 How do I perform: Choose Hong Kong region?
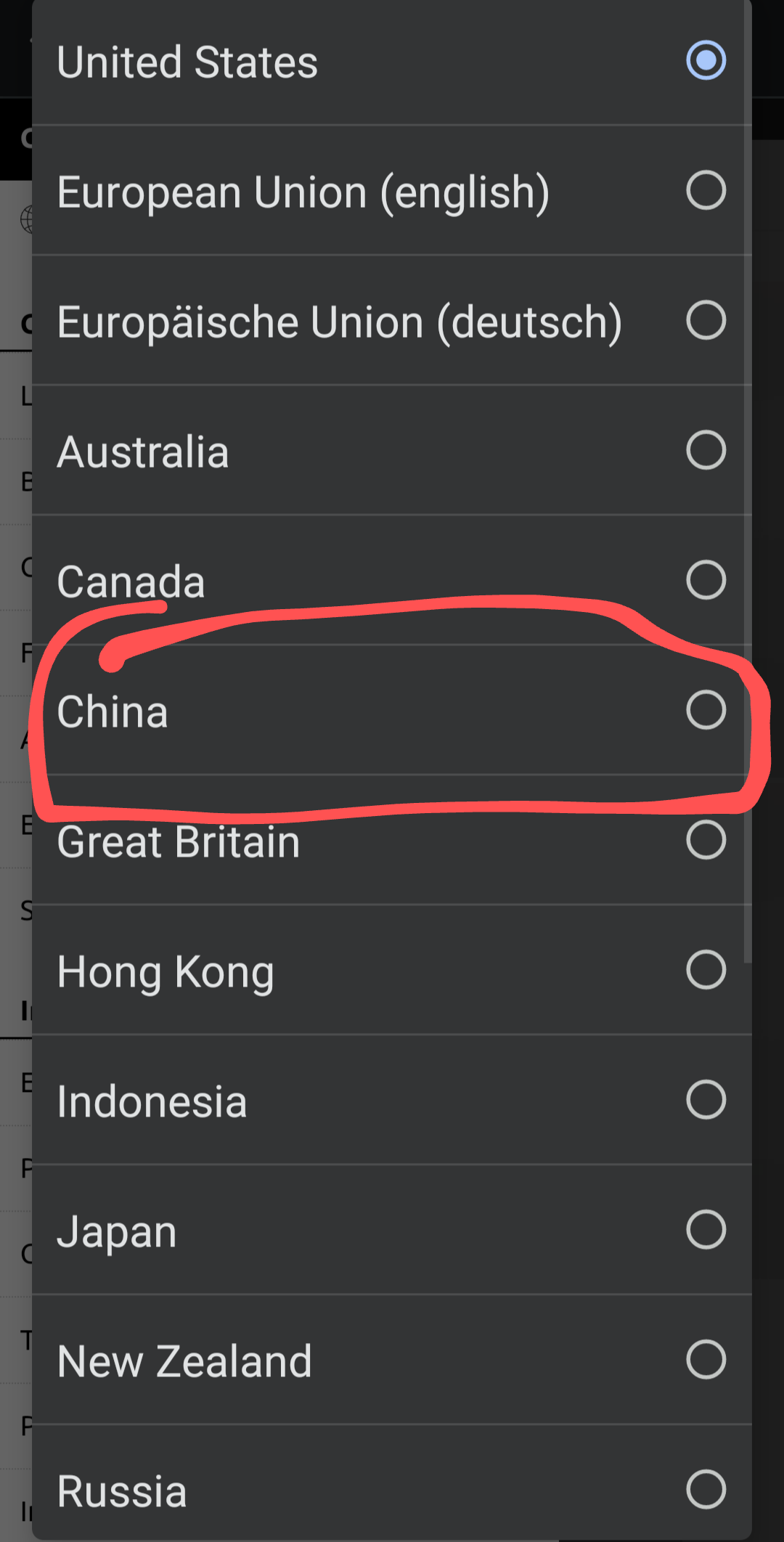392,971
